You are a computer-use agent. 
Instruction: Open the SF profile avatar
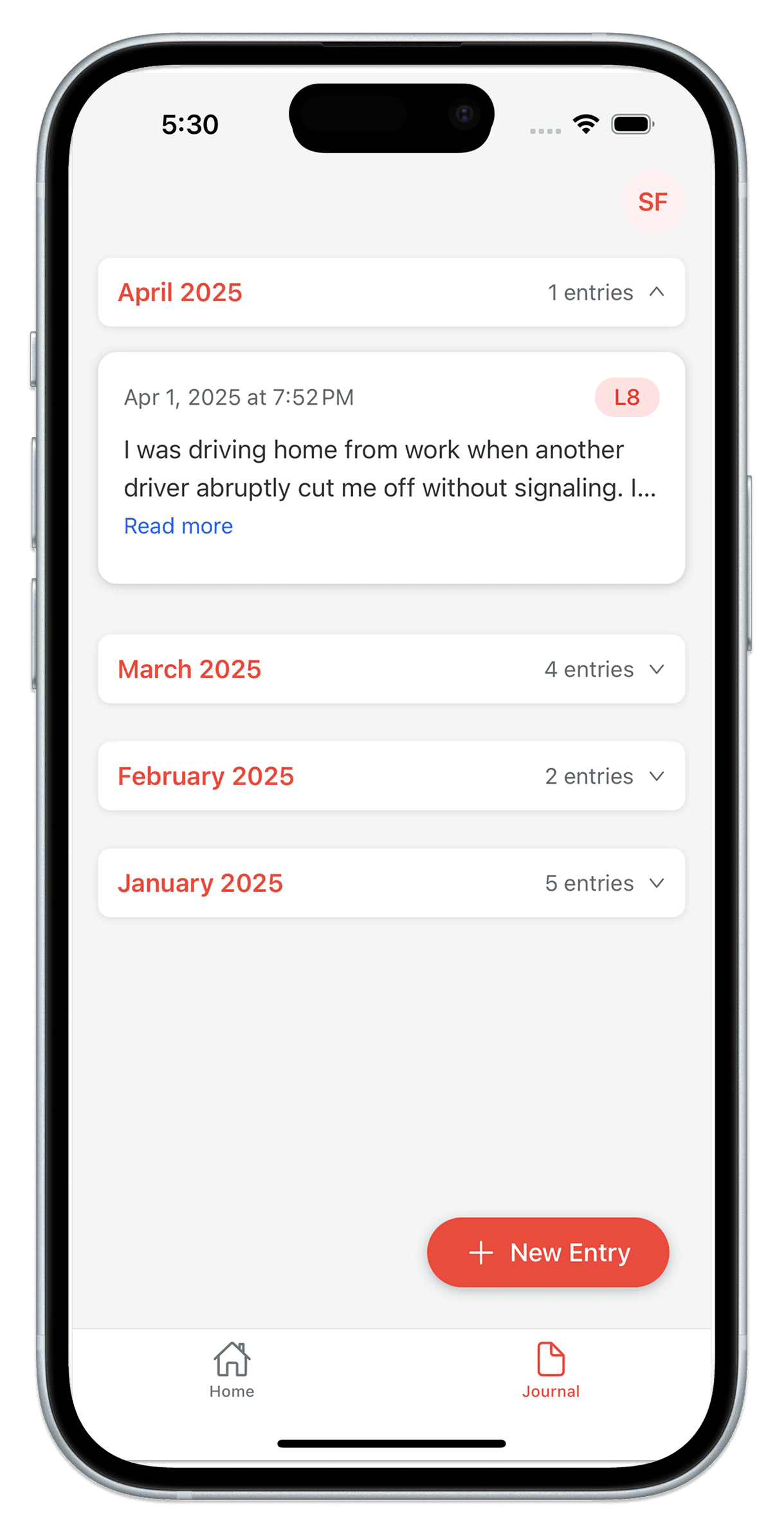click(x=652, y=202)
